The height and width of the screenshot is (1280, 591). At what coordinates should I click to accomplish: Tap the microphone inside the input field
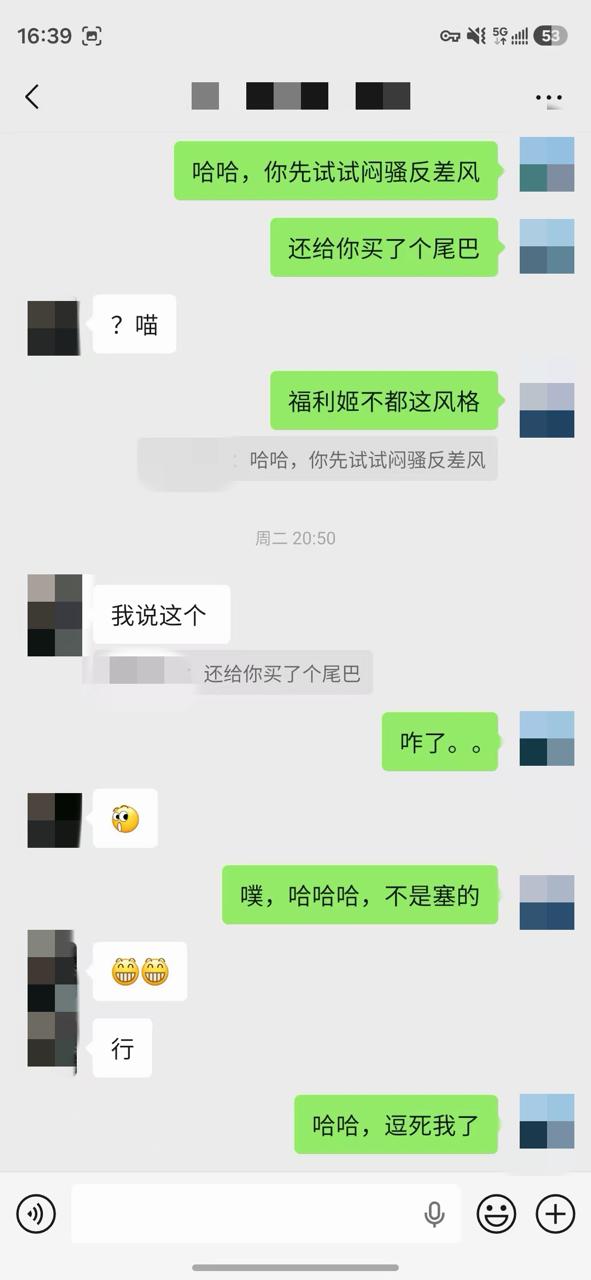pos(434,1214)
